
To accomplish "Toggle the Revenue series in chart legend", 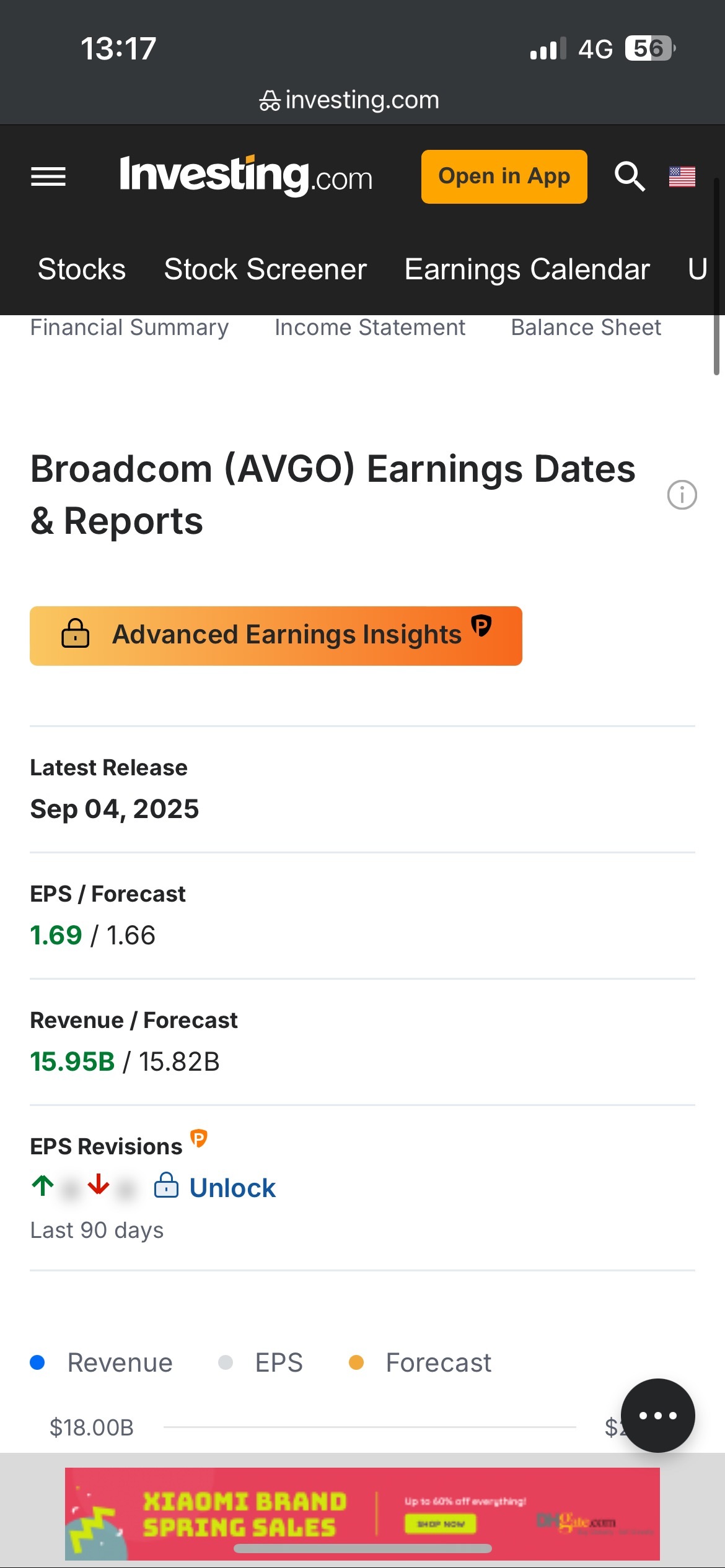I will [x=102, y=1362].
